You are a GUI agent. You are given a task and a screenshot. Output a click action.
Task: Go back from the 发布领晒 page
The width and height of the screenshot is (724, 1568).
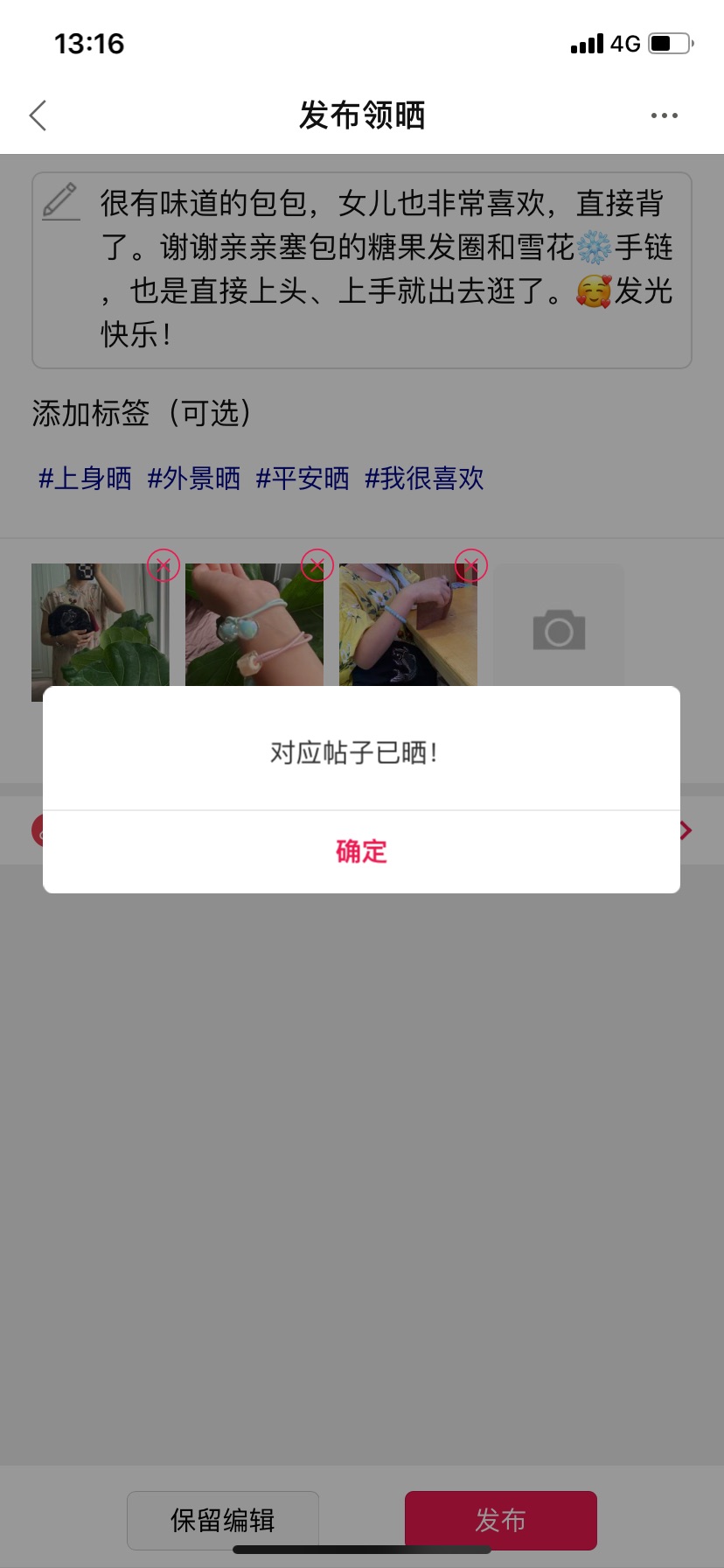coord(38,115)
